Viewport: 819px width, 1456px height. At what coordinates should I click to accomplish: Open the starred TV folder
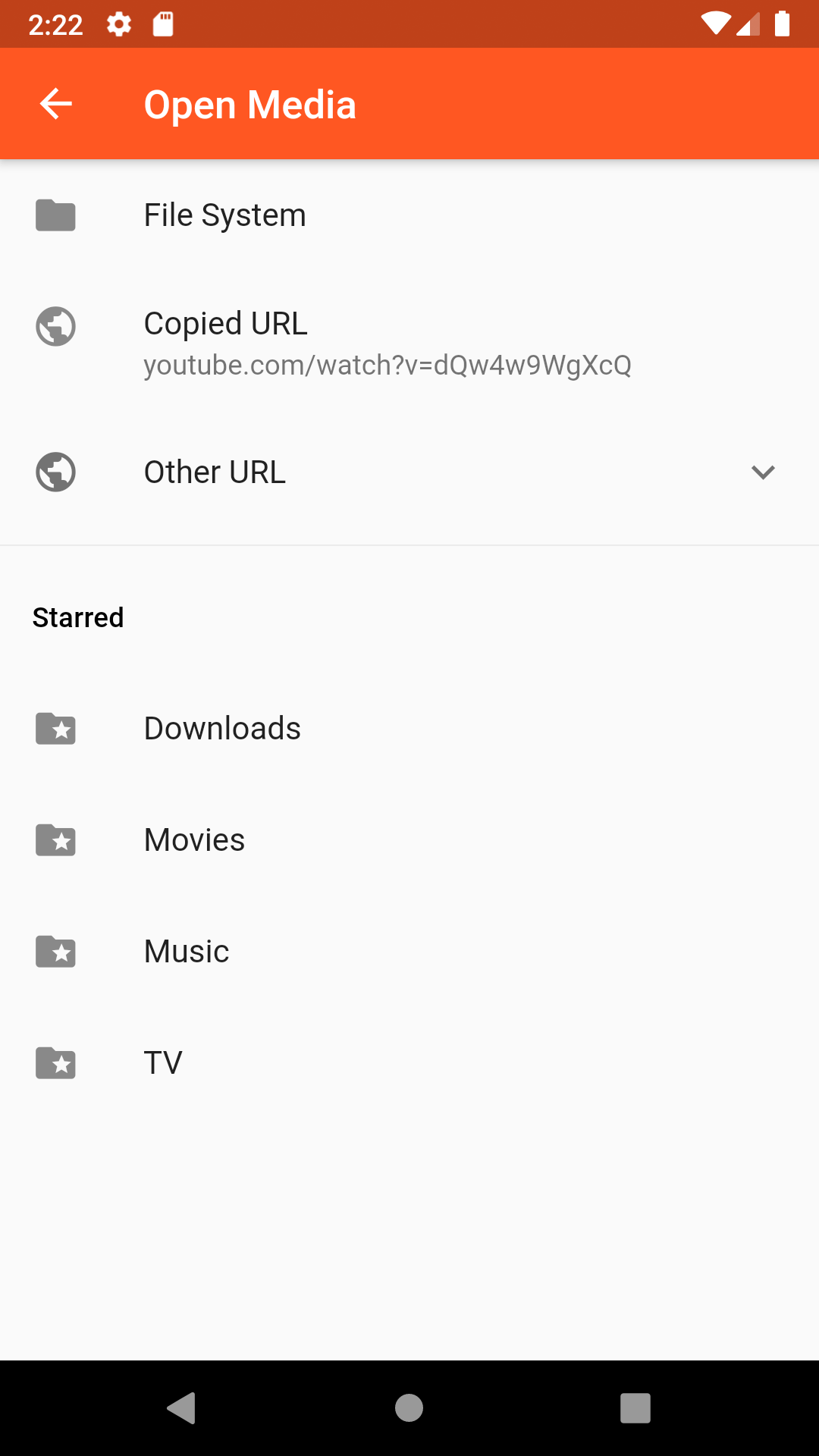[409, 1063]
